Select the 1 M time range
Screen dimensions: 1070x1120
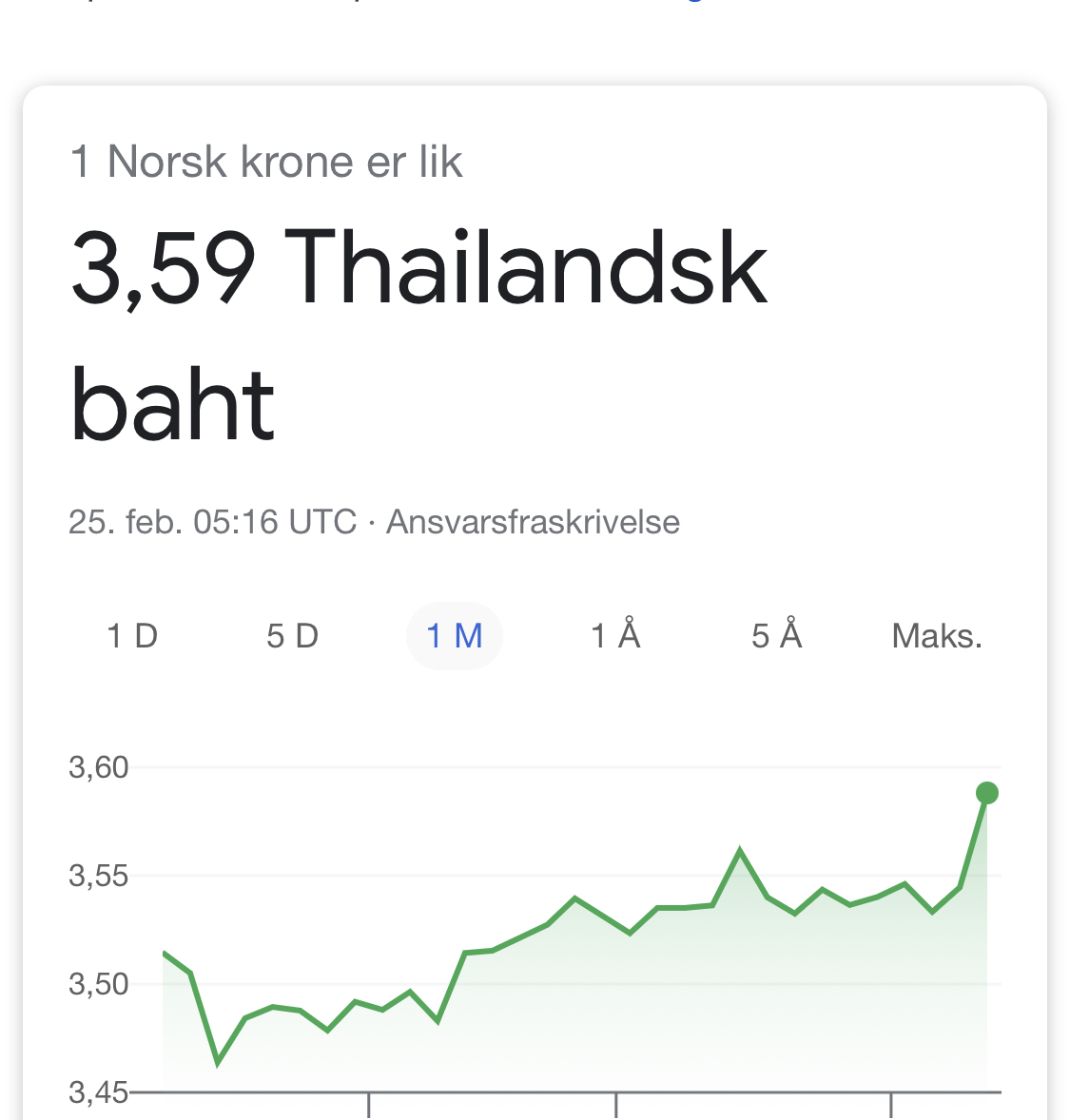tap(455, 635)
